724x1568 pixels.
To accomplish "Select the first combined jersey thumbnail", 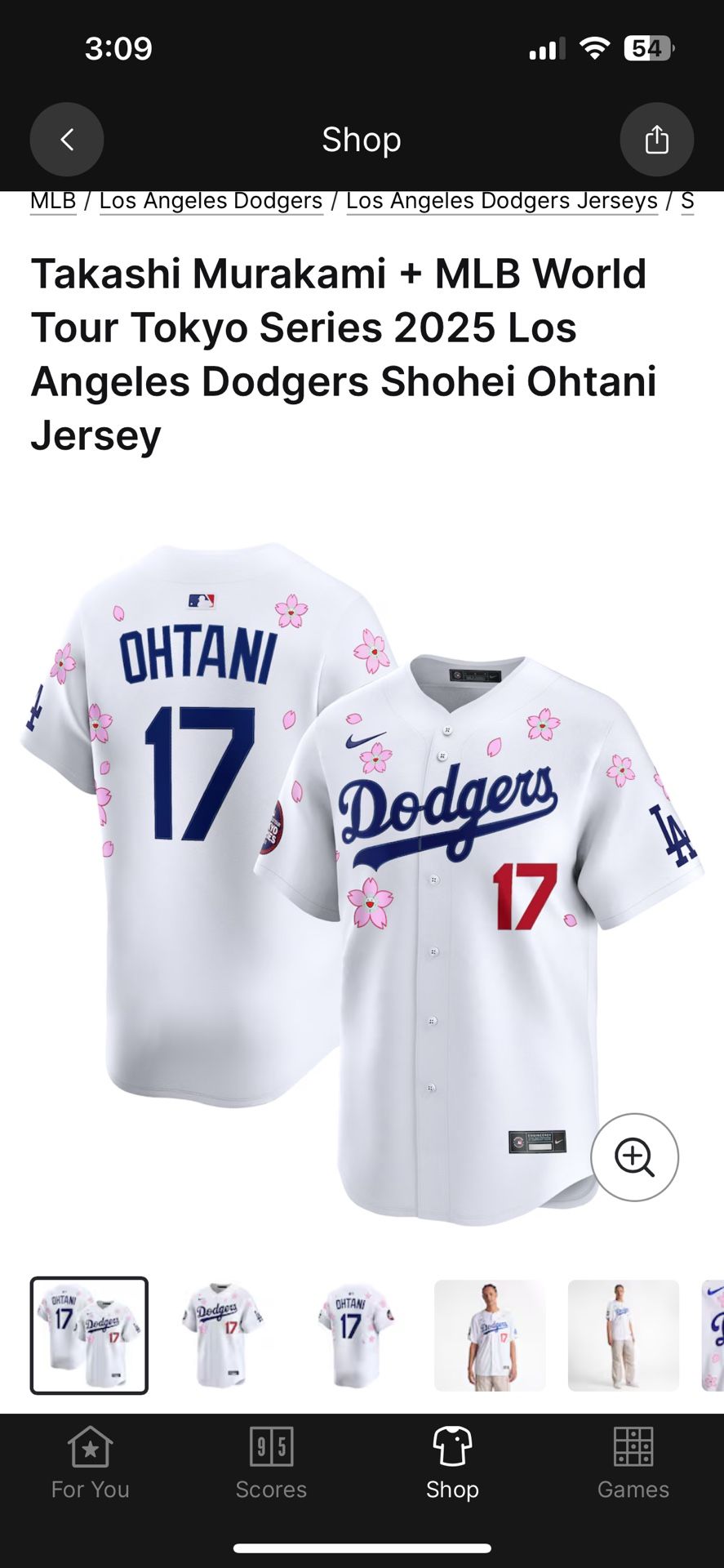I will [x=88, y=1335].
